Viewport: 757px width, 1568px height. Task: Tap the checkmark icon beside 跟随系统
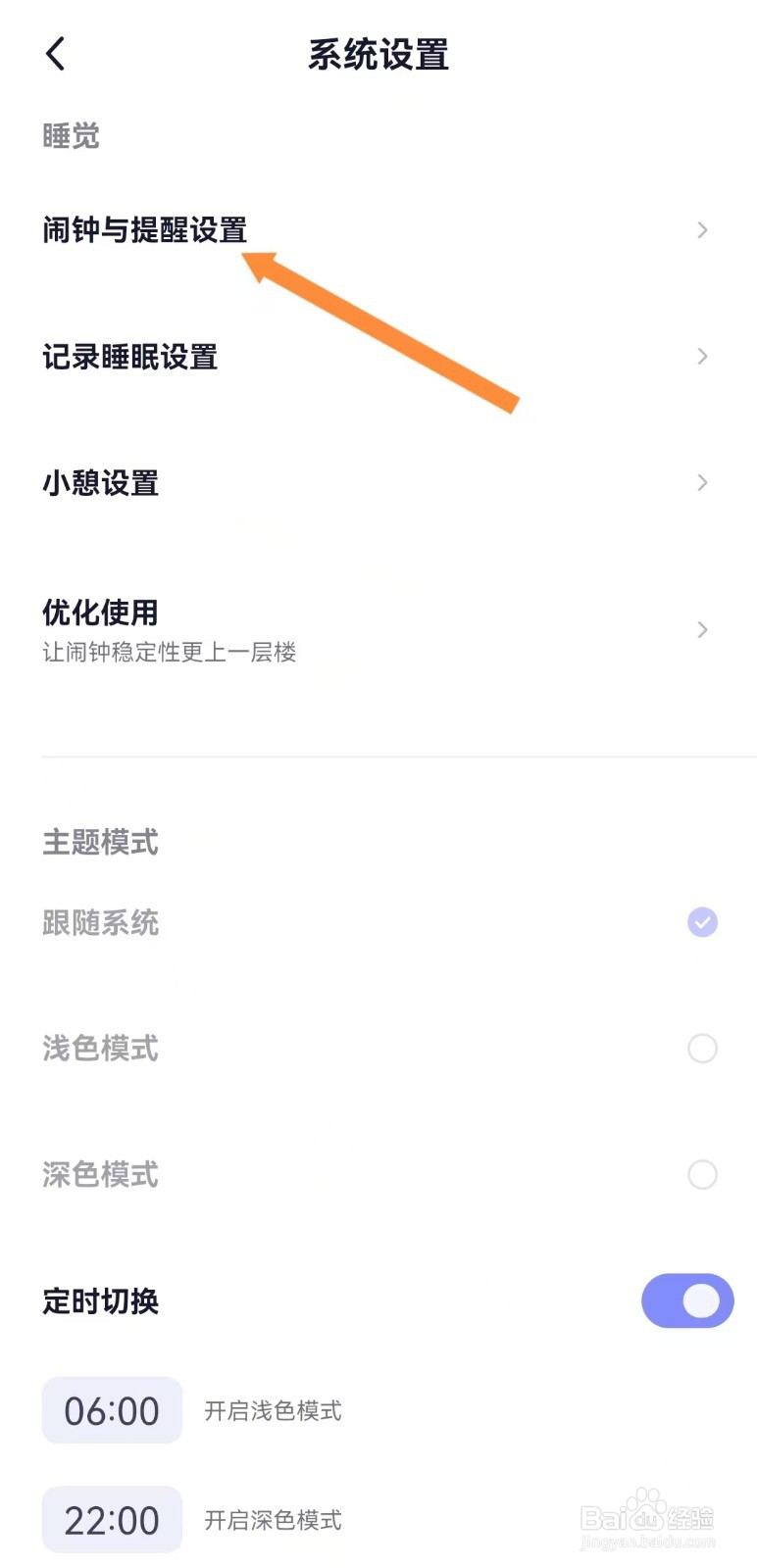click(x=702, y=921)
